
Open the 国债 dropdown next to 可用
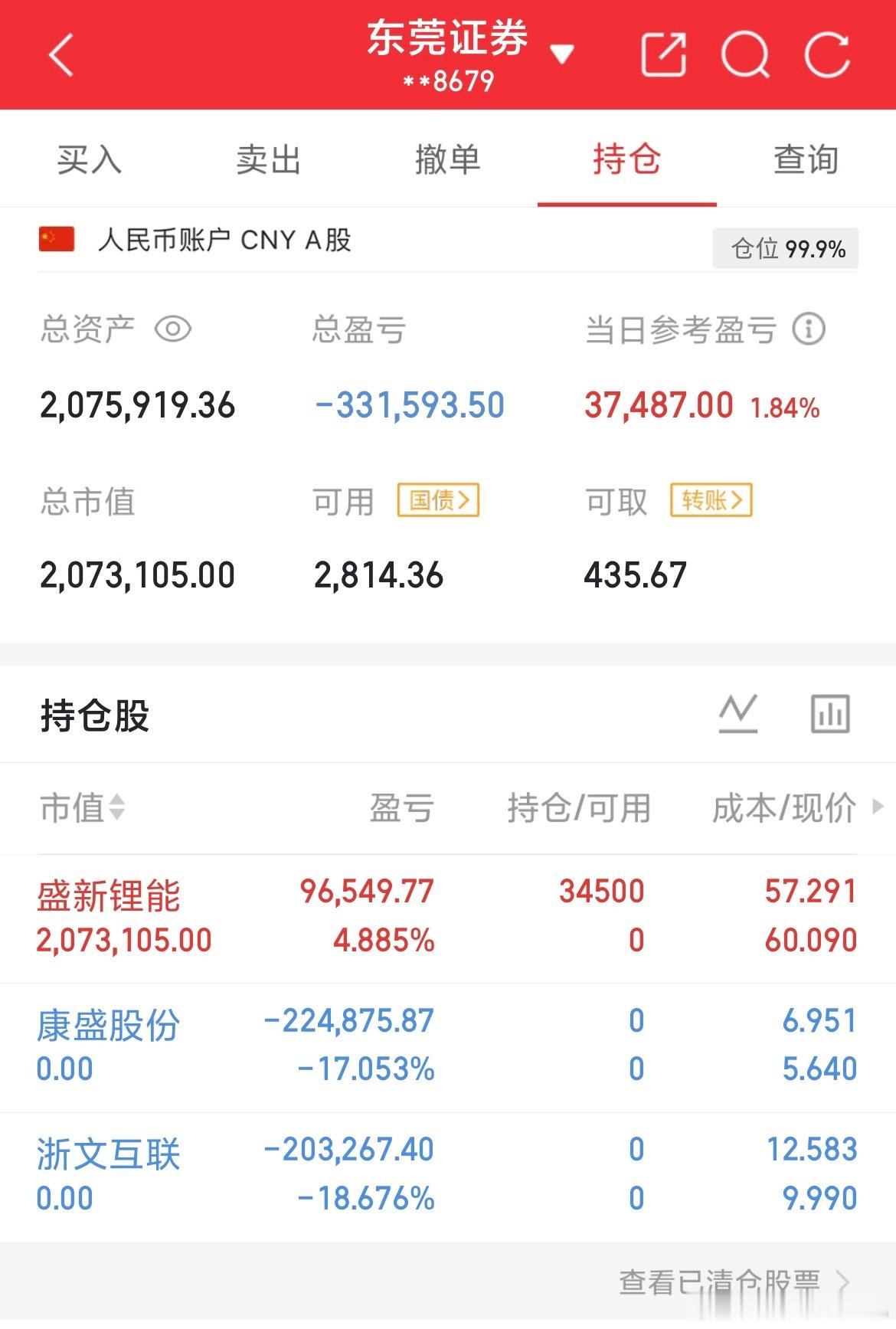439,502
